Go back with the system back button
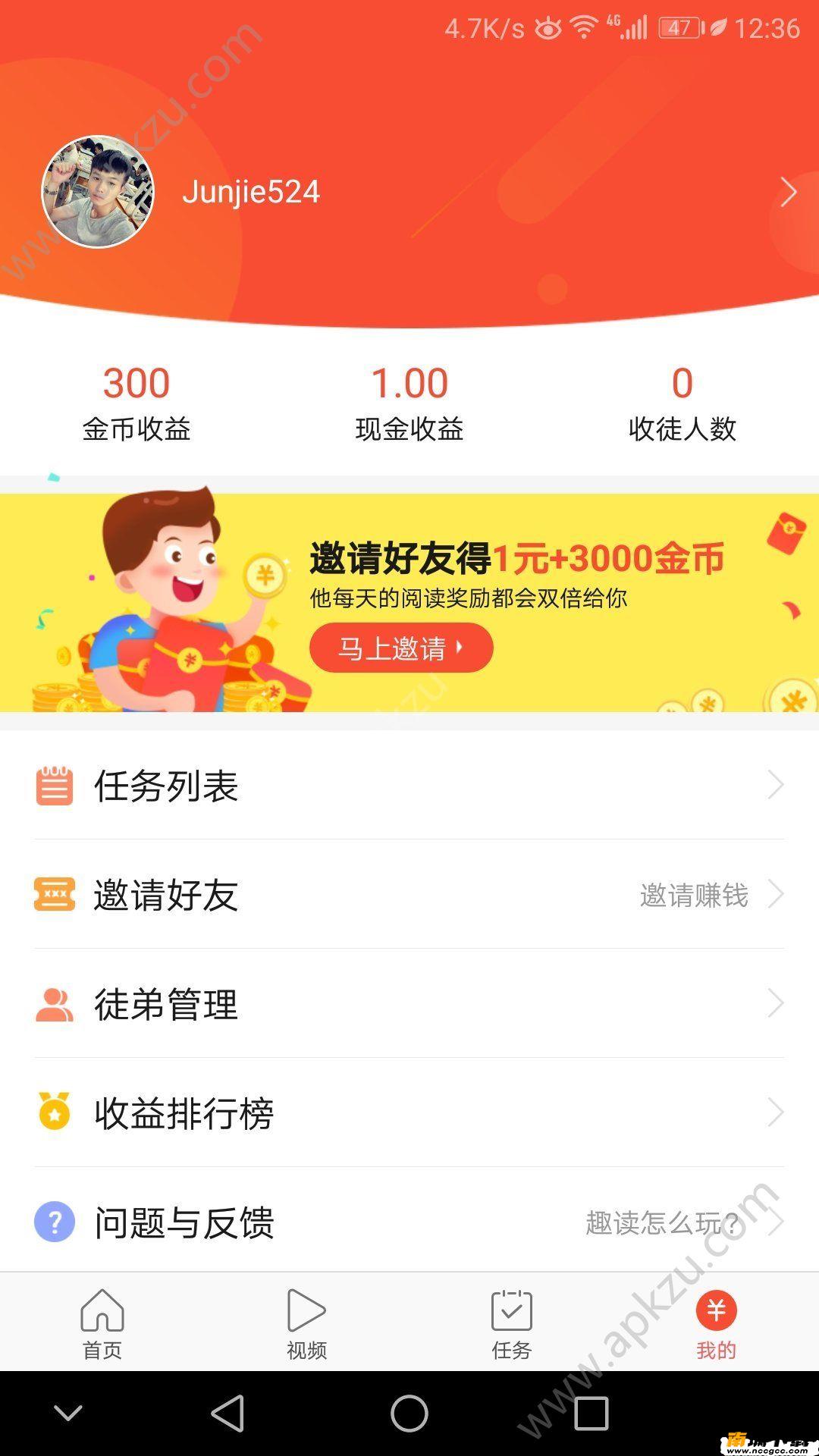The width and height of the screenshot is (819, 1456). [227, 1414]
